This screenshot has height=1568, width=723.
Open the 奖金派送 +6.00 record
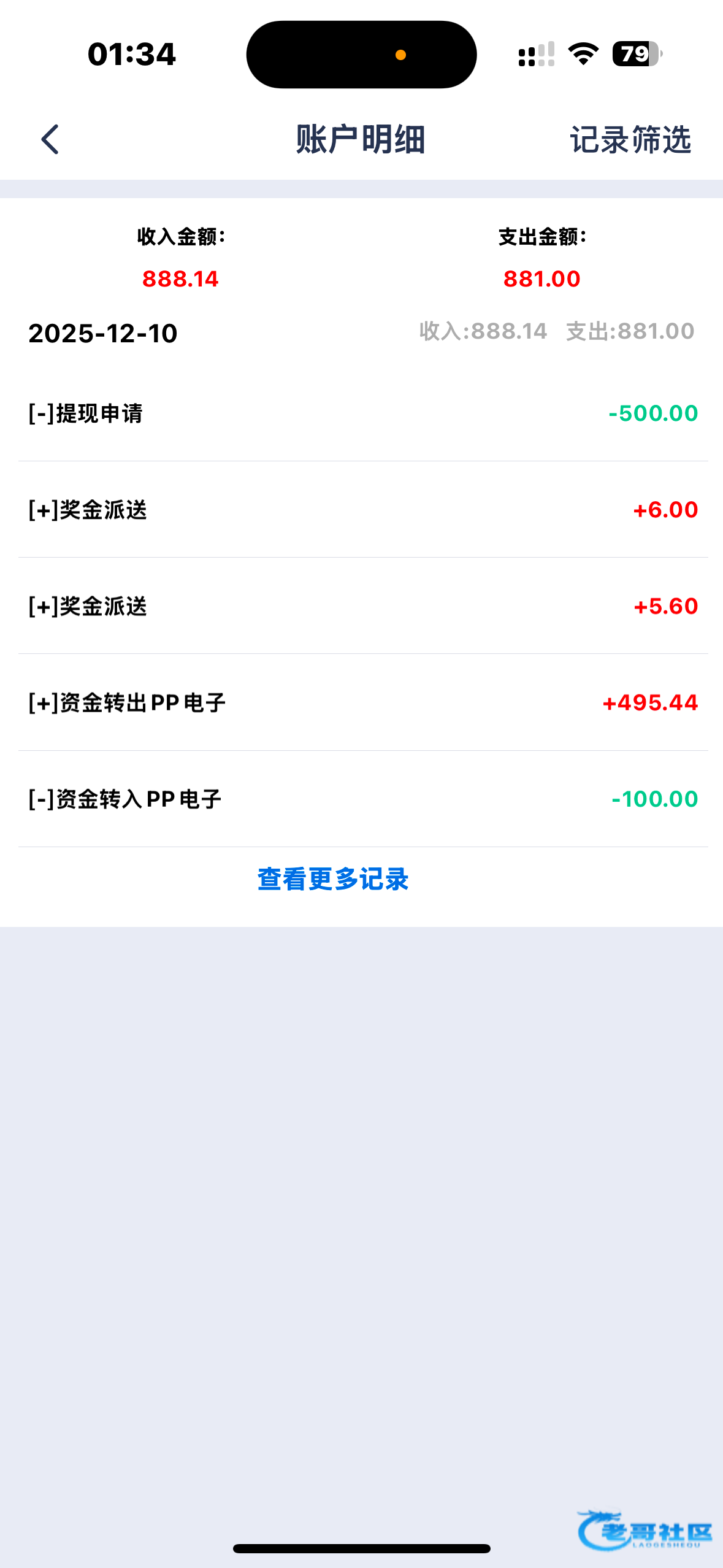(x=363, y=510)
